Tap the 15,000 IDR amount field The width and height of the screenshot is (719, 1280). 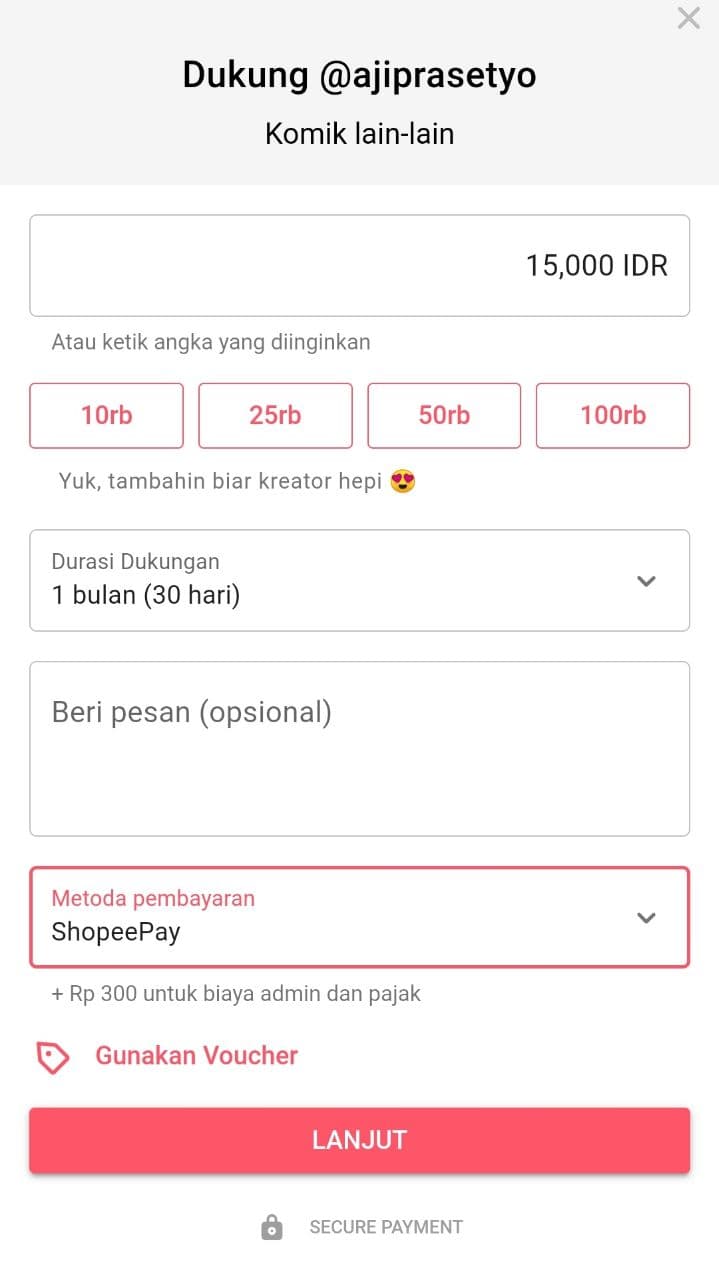pos(359,265)
